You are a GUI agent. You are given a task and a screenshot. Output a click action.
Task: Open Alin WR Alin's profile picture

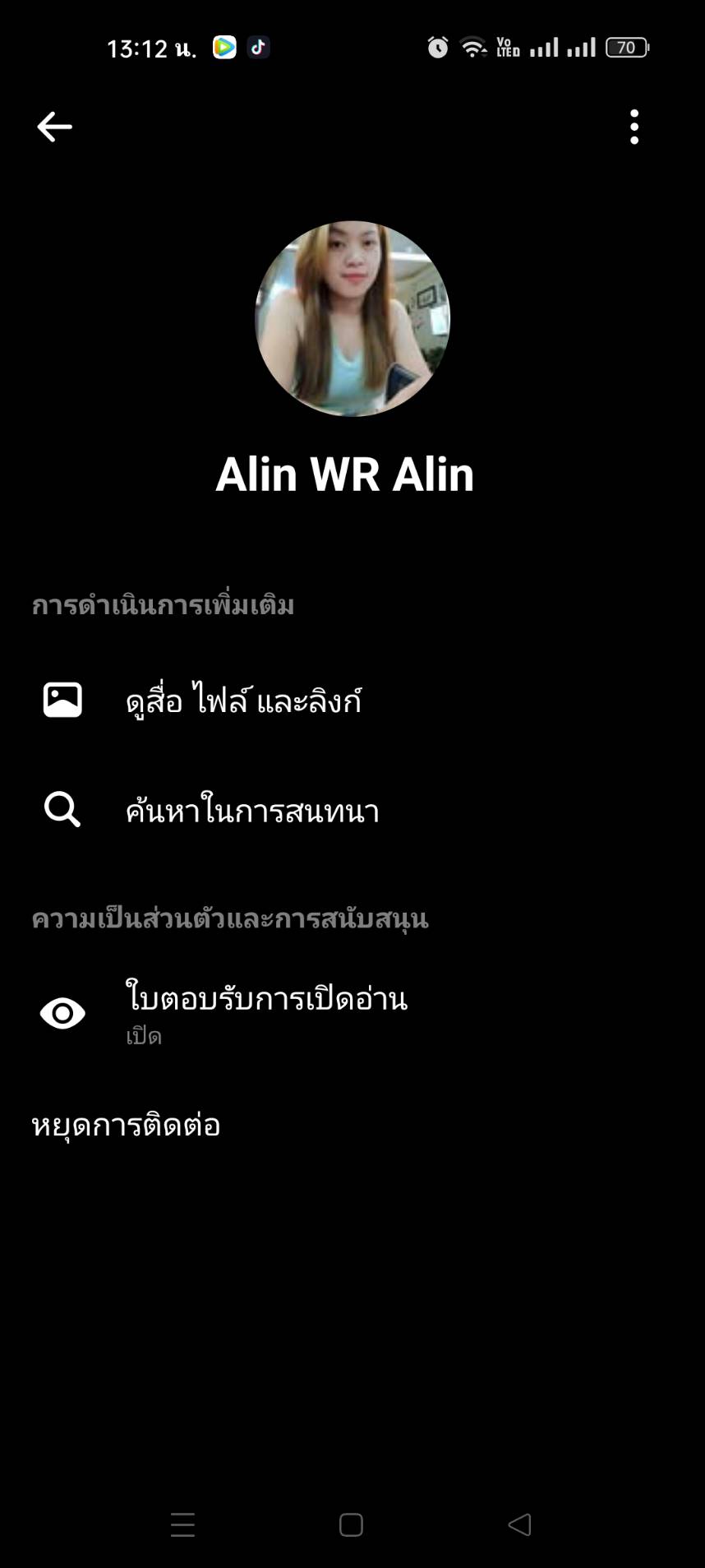coord(352,318)
